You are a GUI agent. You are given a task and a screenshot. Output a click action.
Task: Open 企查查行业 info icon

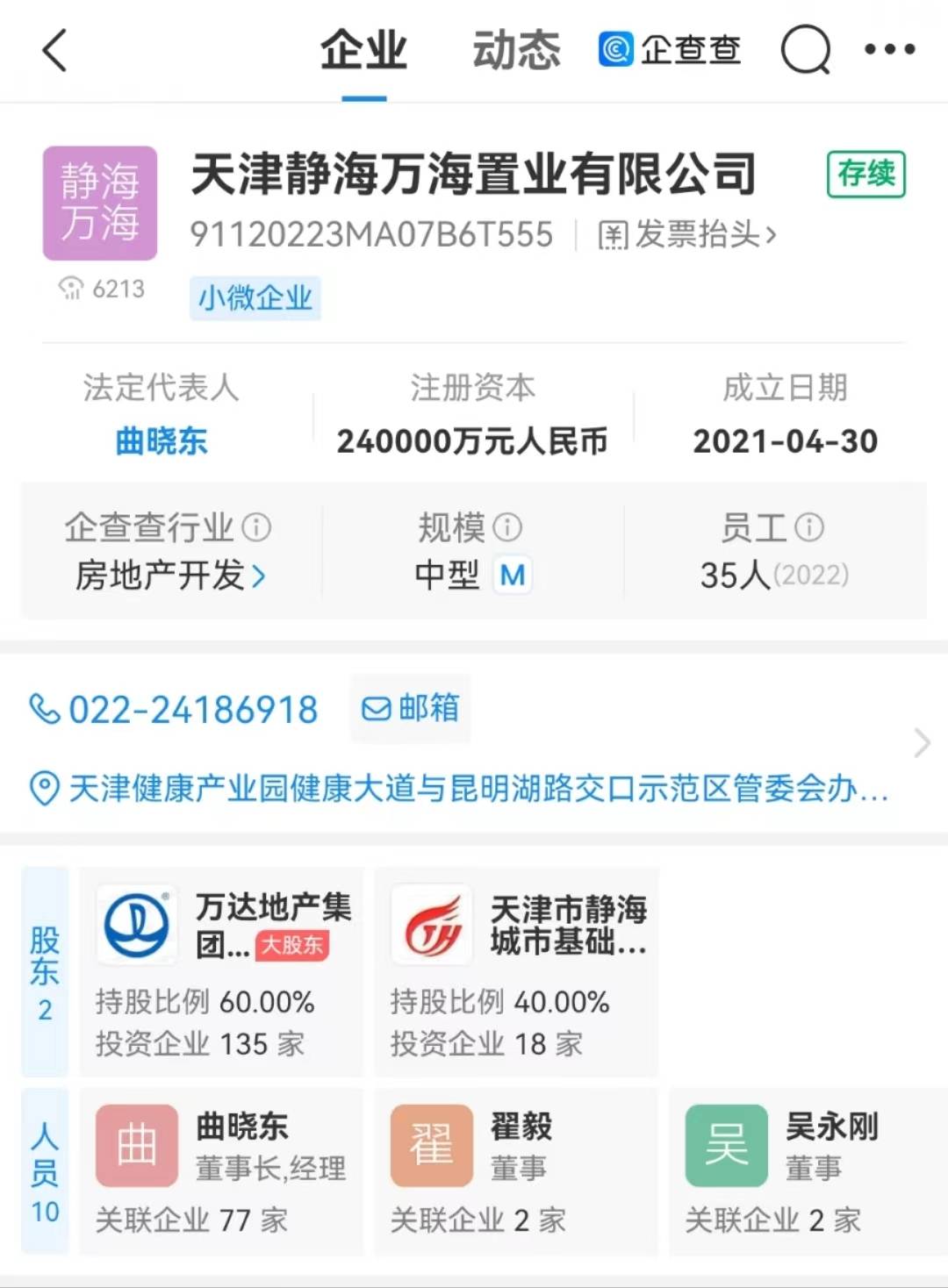coord(256,527)
